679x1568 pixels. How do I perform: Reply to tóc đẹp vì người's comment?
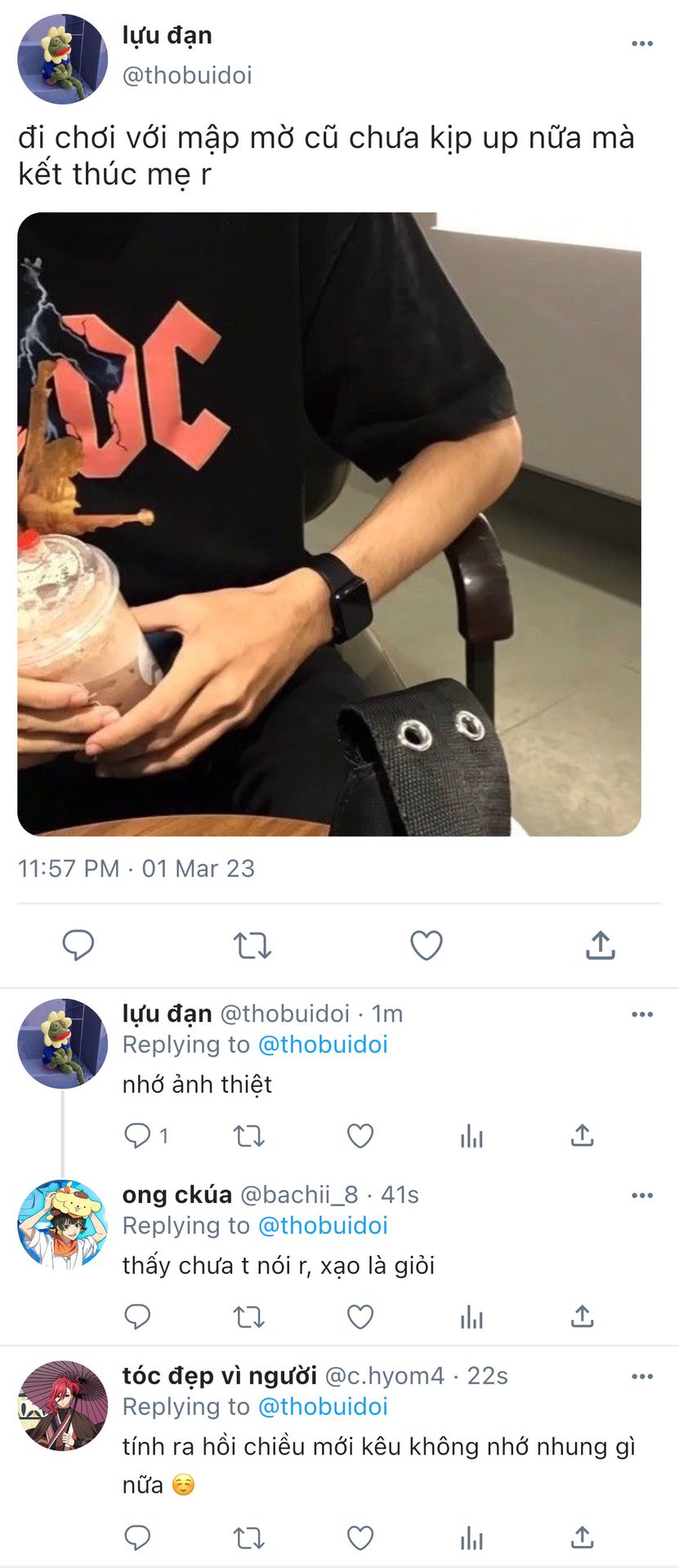[137, 1539]
